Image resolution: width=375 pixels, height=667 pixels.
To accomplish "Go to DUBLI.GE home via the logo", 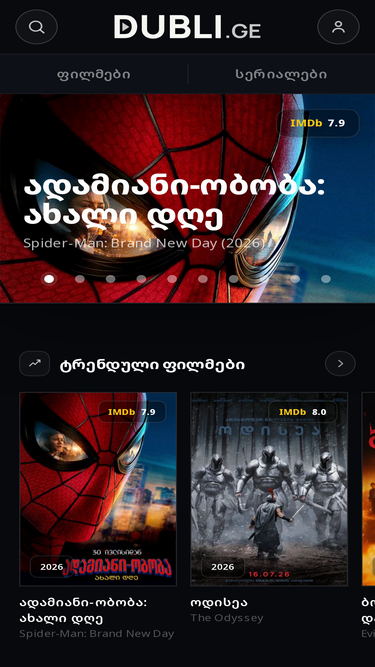I will (188, 27).
